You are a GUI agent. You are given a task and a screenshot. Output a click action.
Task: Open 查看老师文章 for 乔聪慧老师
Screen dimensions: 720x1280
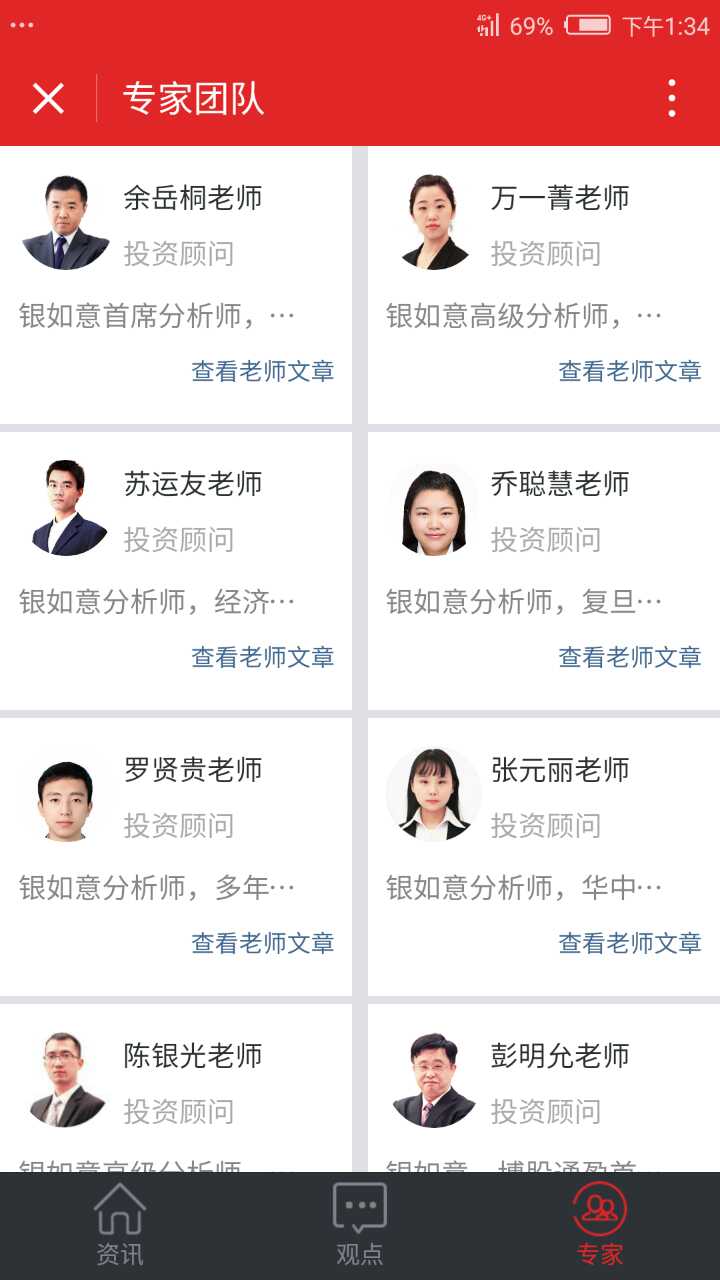(630, 657)
